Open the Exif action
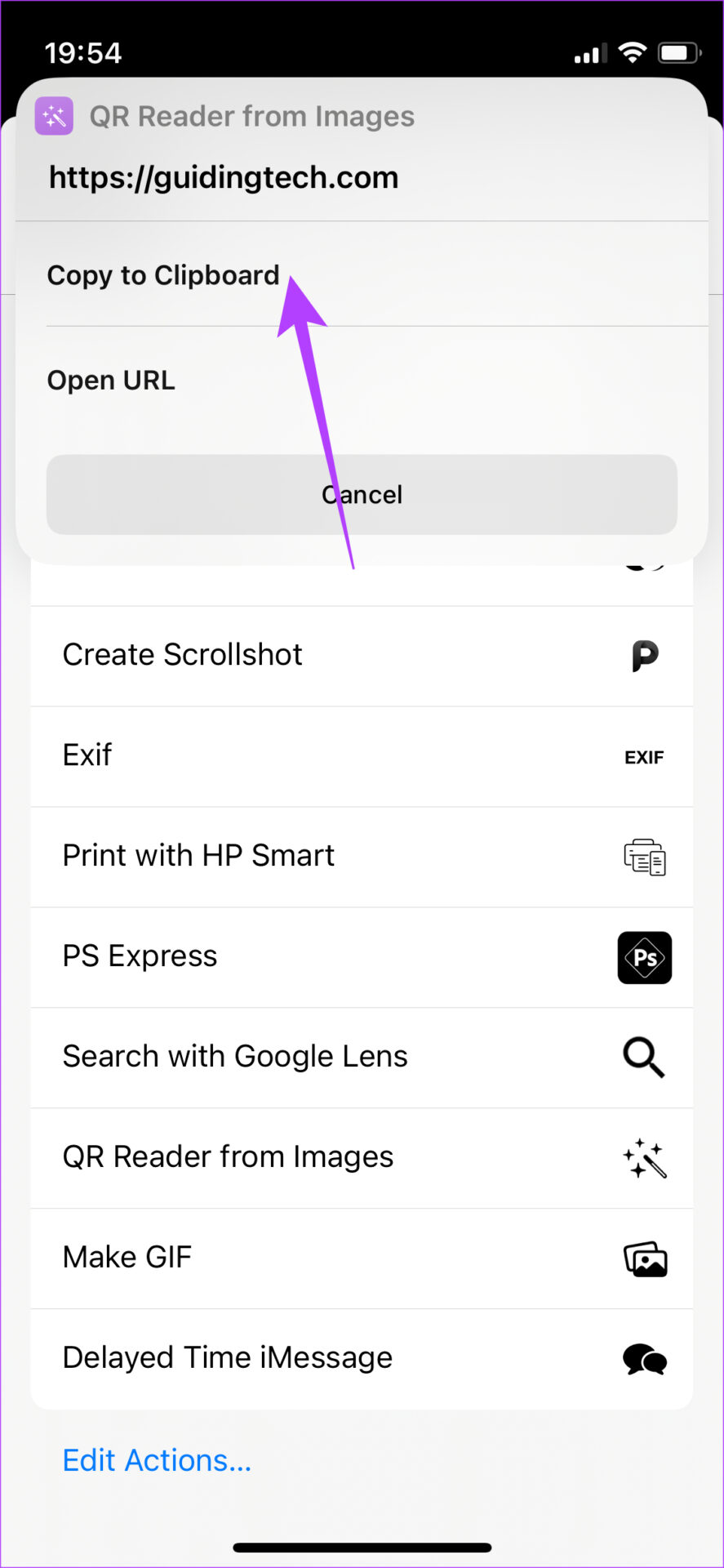The image size is (724, 1568). coord(362,756)
